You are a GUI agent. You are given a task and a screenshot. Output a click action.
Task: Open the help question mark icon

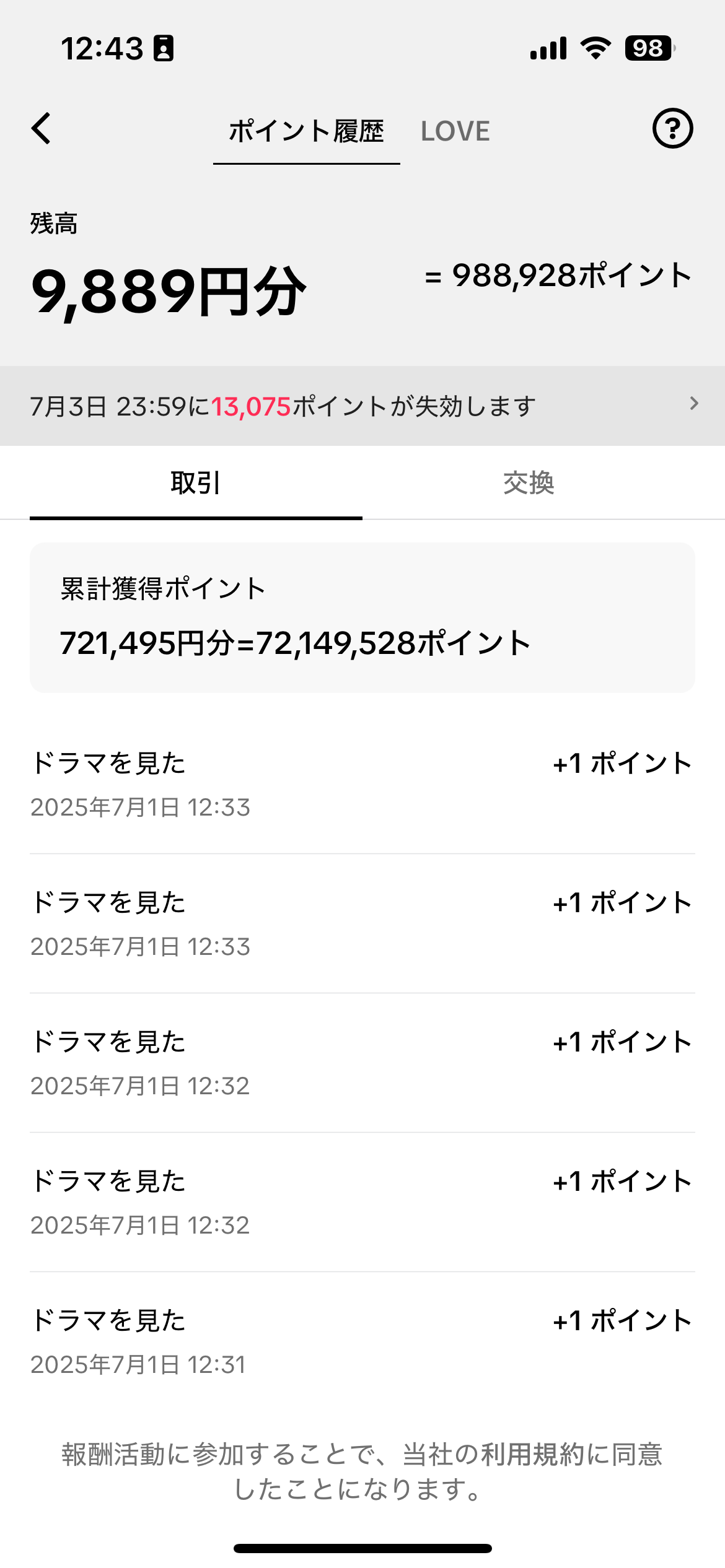click(672, 128)
